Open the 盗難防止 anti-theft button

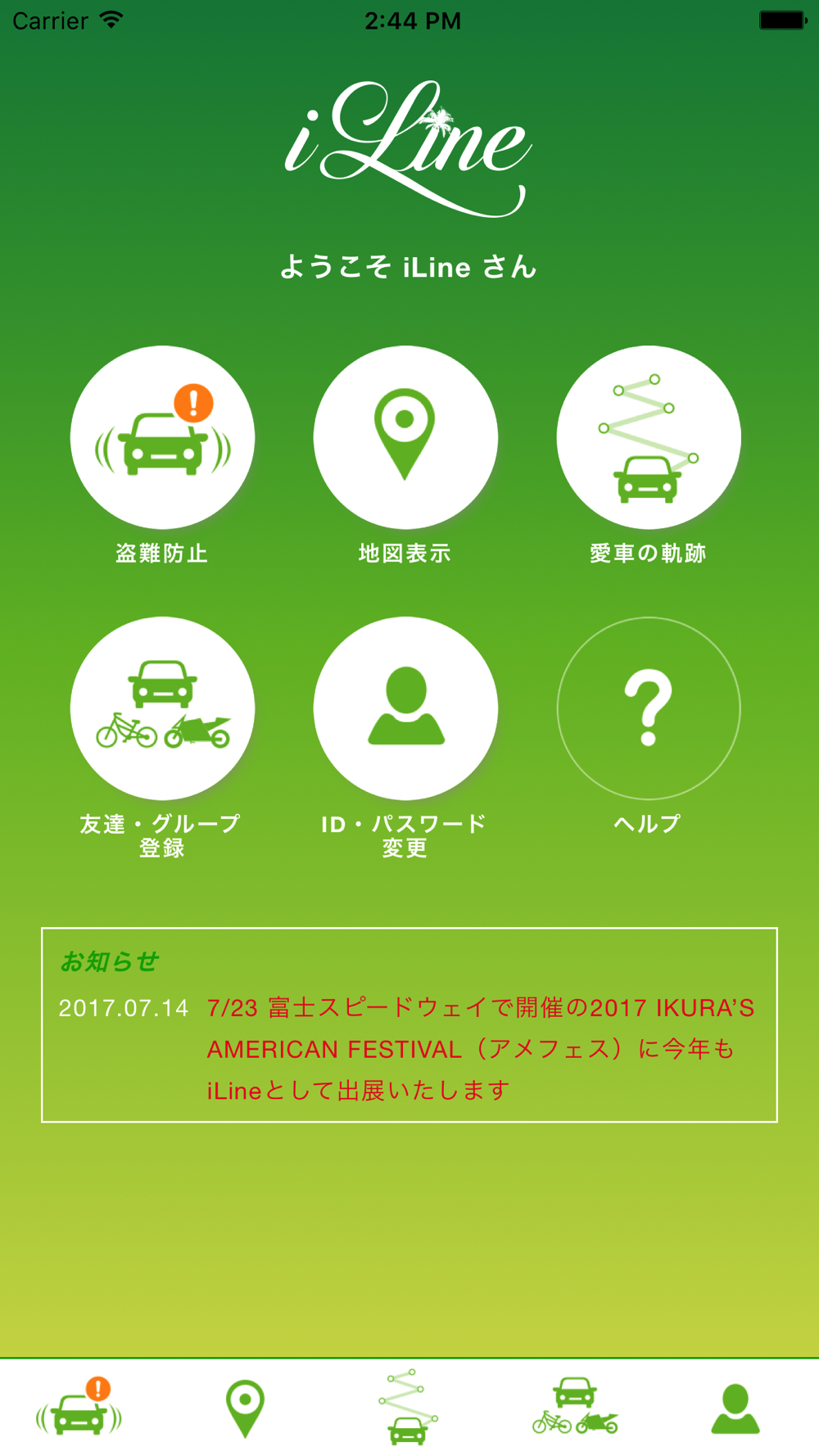[x=162, y=437]
